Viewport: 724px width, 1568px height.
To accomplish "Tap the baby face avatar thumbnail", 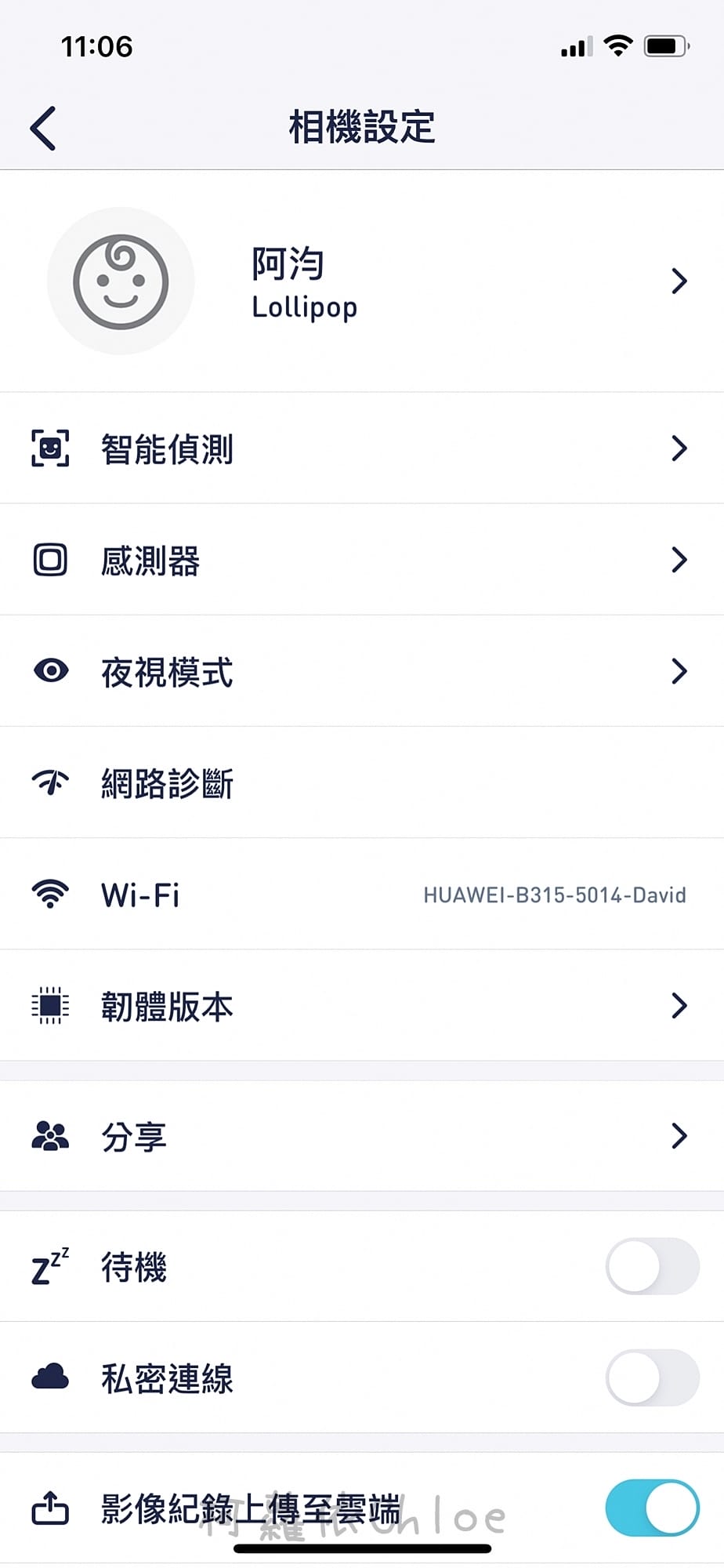I will 119,281.
